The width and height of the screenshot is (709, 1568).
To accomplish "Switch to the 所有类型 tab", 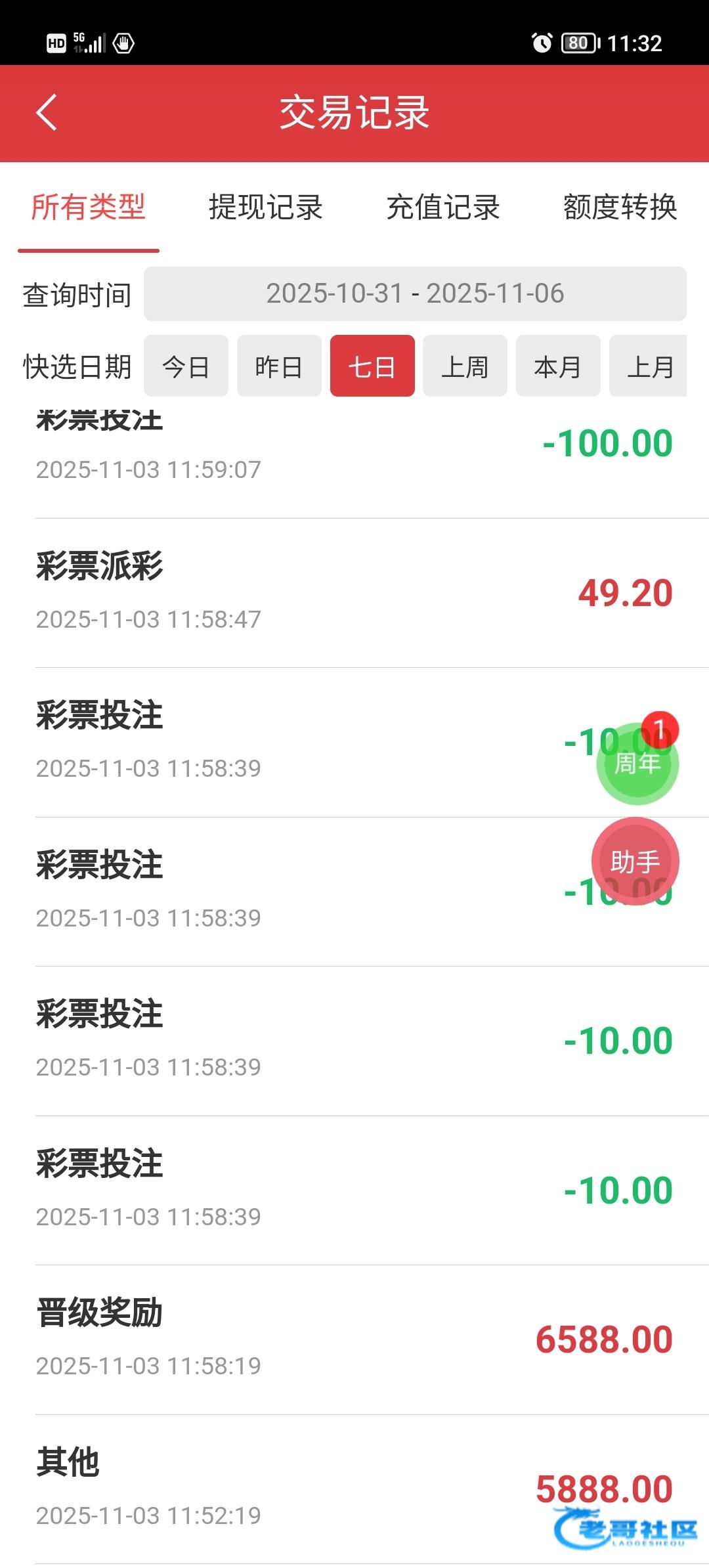I will tap(88, 207).
